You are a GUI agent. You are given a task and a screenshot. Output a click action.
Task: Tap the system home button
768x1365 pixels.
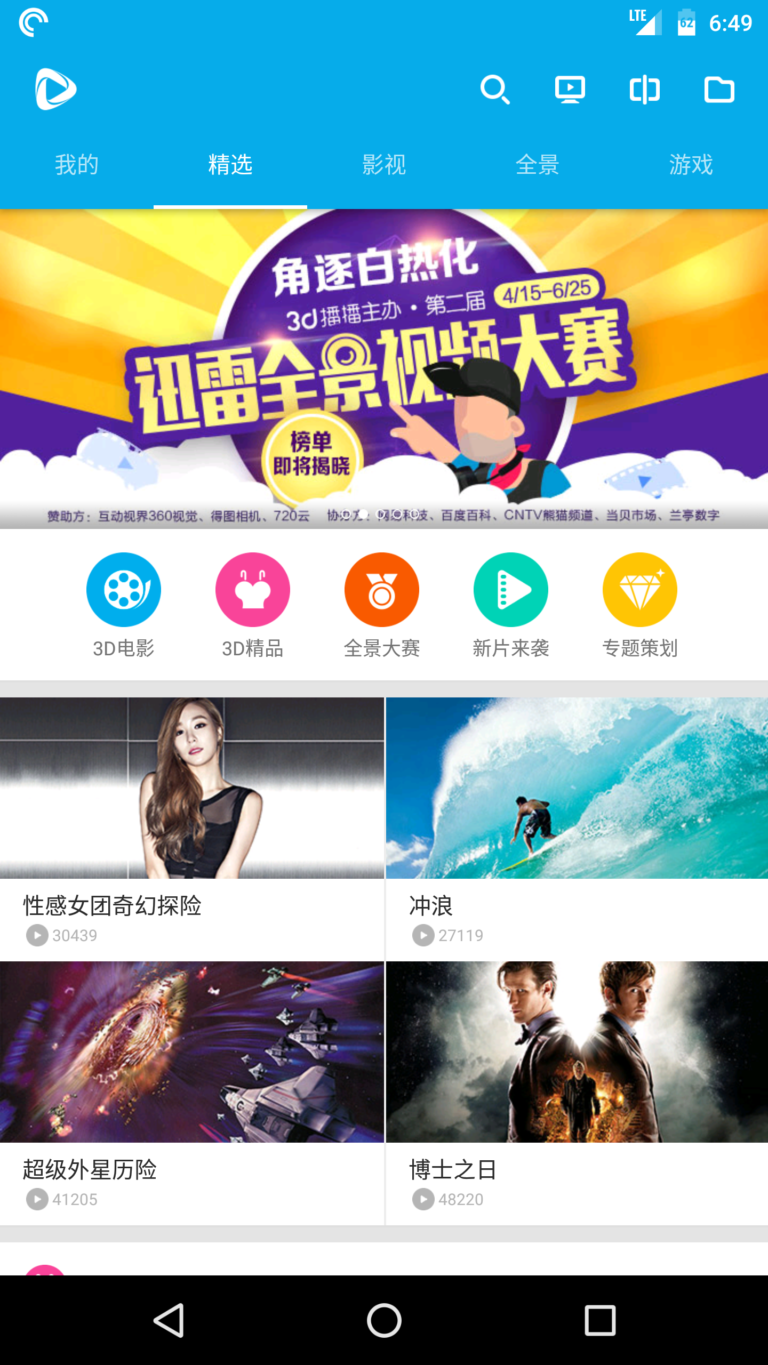click(x=384, y=1320)
